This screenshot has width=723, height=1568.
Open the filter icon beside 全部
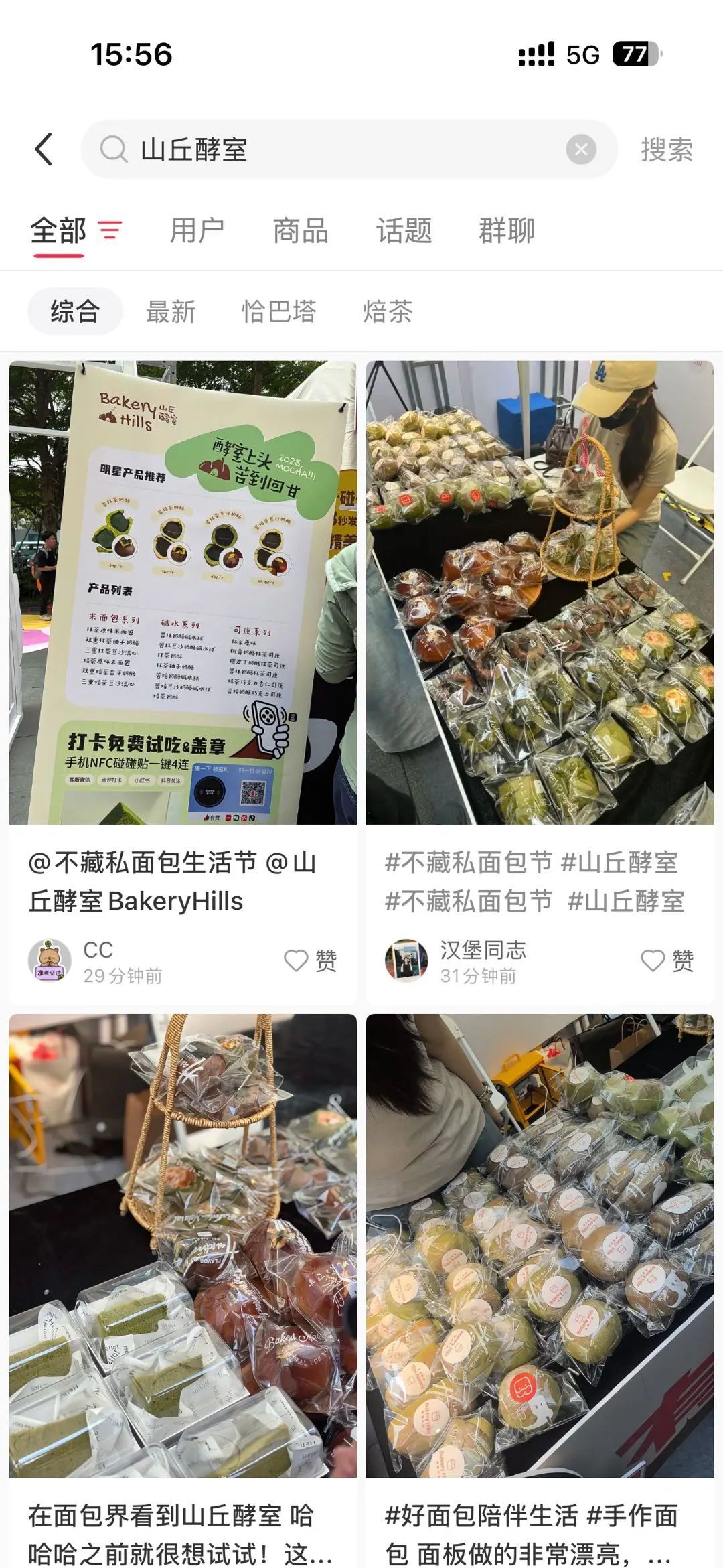click(x=110, y=231)
